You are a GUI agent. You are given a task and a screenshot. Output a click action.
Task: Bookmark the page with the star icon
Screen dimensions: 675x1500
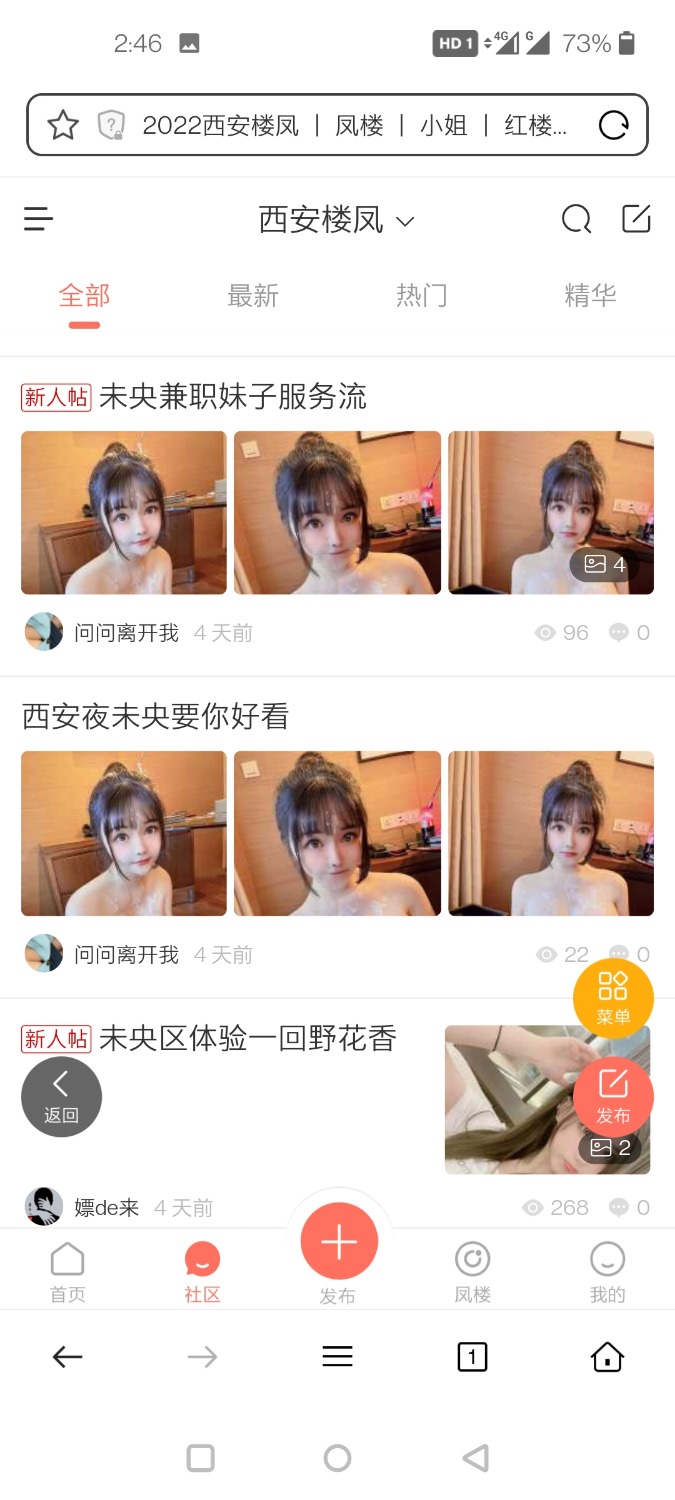[x=63, y=126]
